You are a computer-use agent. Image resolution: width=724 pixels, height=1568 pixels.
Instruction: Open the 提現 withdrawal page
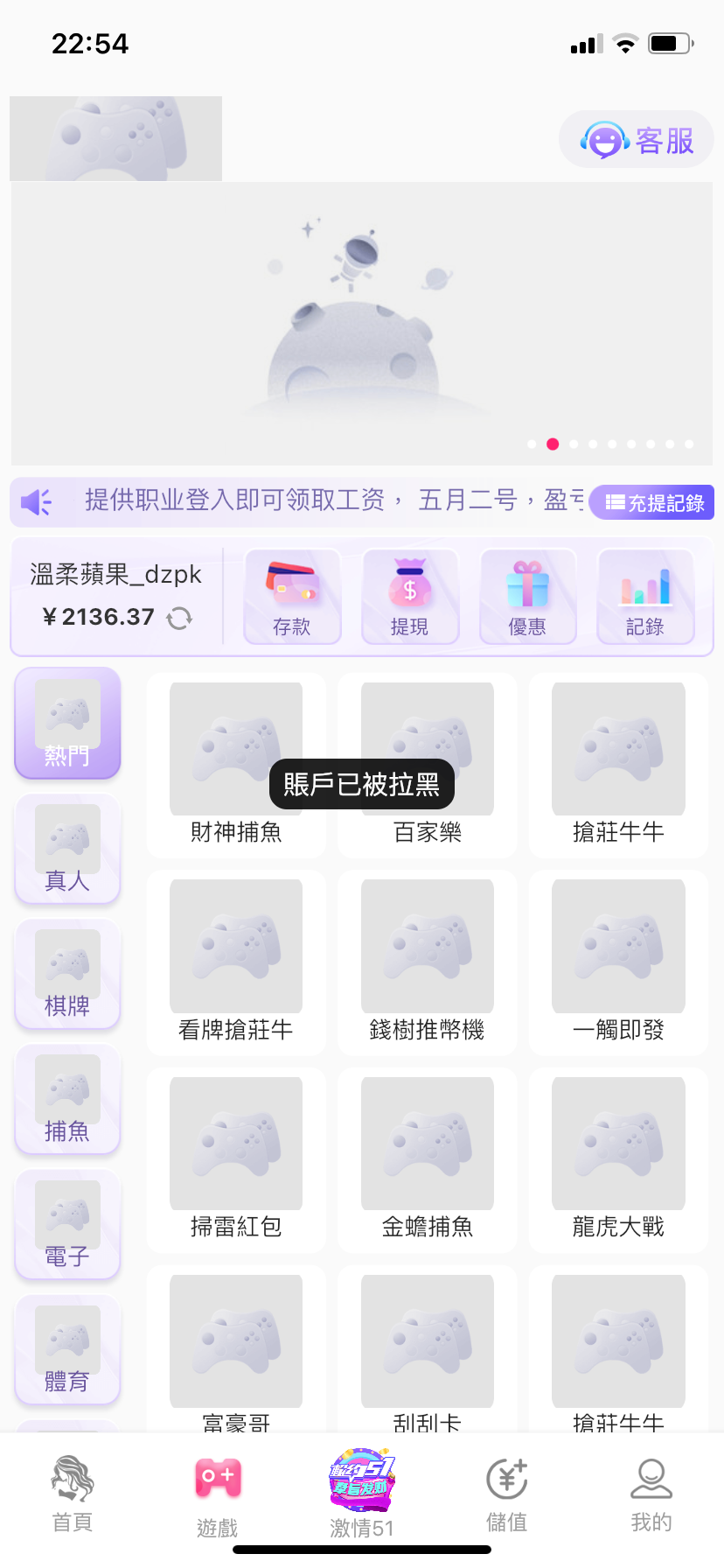pos(410,597)
